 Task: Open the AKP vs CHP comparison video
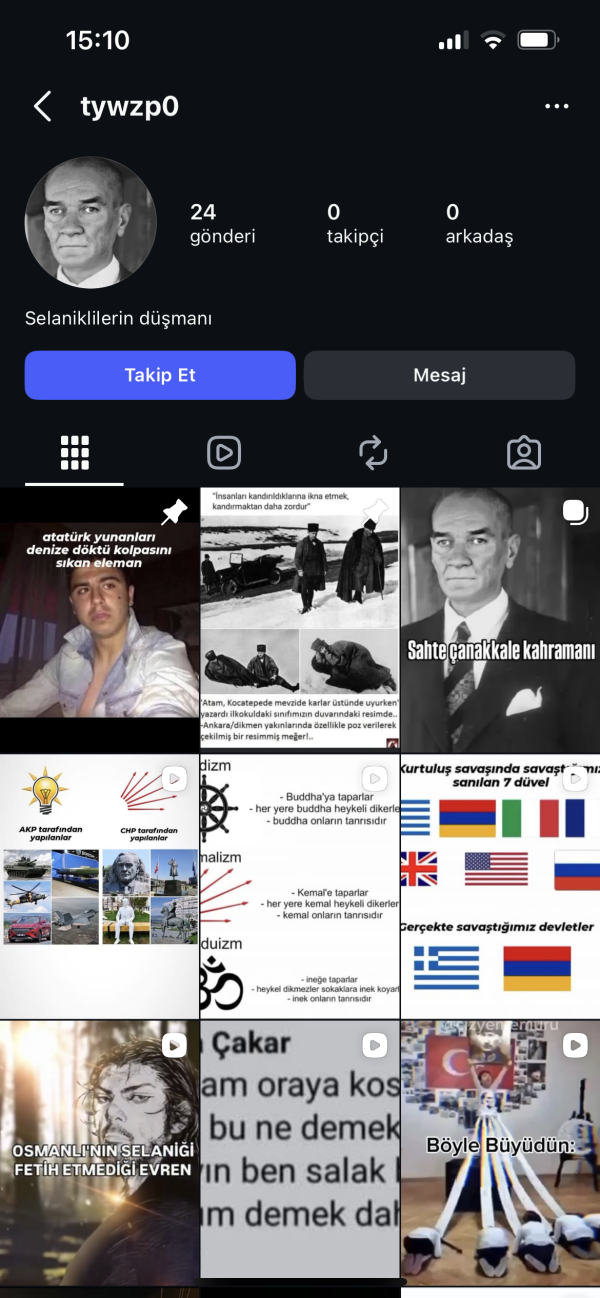[x=99, y=886]
